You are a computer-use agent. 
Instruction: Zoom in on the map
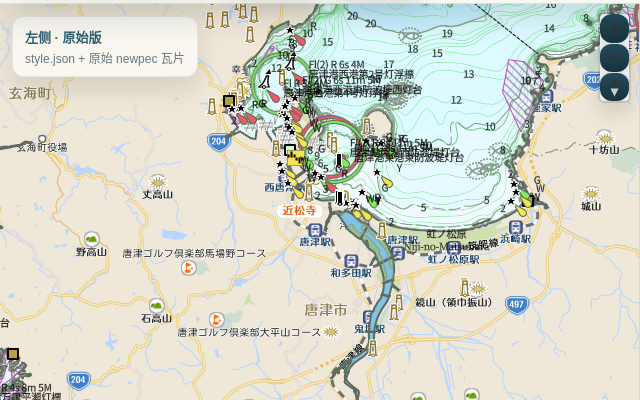click(614, 29)
